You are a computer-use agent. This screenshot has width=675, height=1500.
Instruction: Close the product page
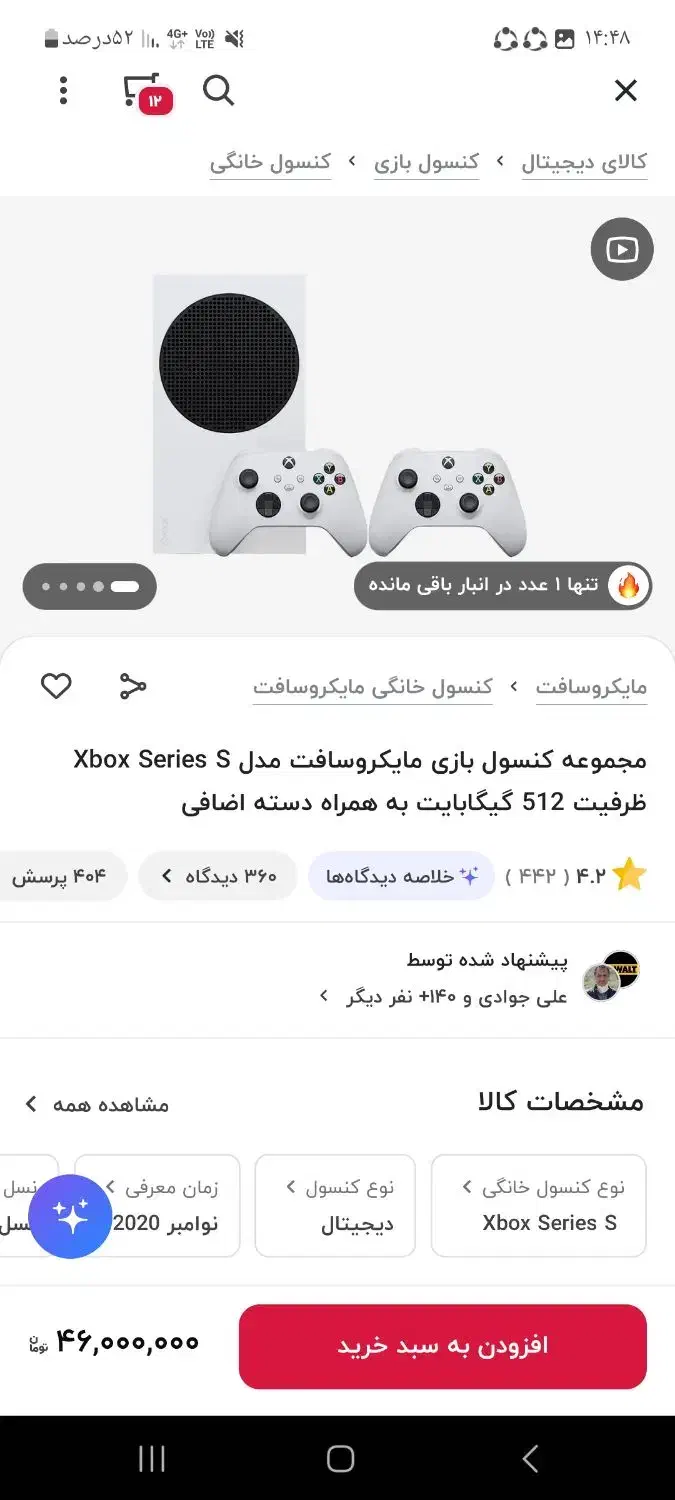pyautogui.click(x=625, y=91)
